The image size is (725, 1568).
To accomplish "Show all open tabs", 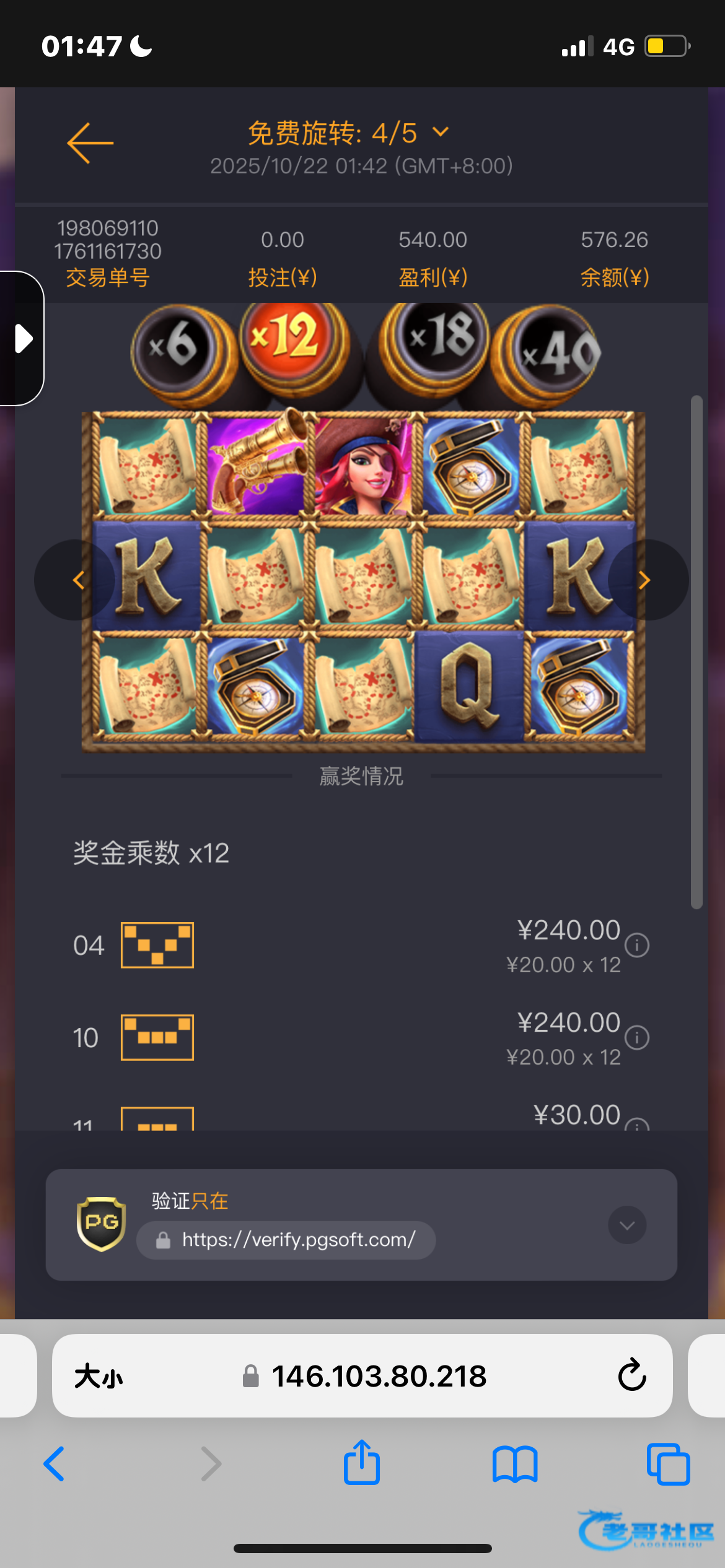I will click(668, 1464).
